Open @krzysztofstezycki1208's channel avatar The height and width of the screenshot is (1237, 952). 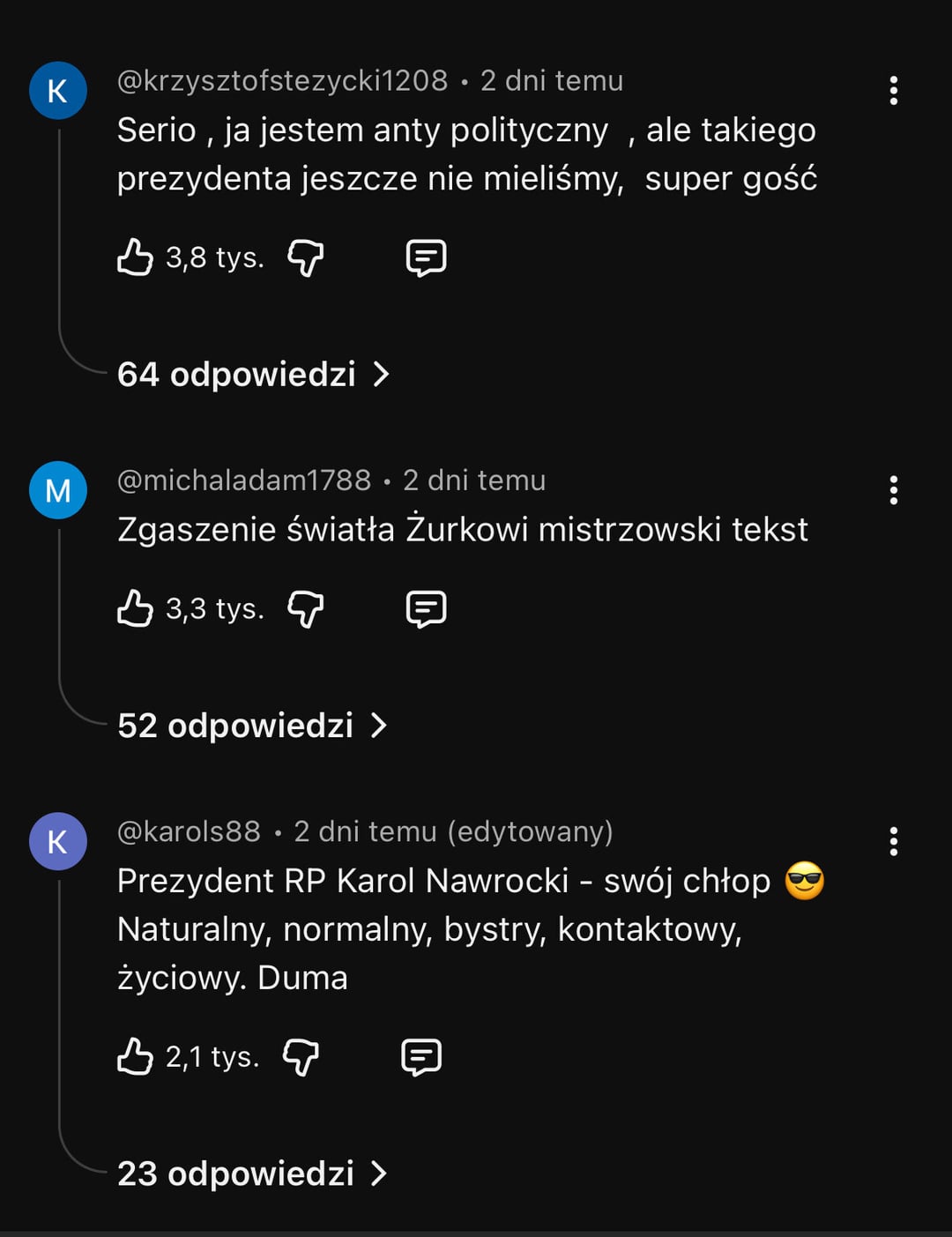click(57, 91)
